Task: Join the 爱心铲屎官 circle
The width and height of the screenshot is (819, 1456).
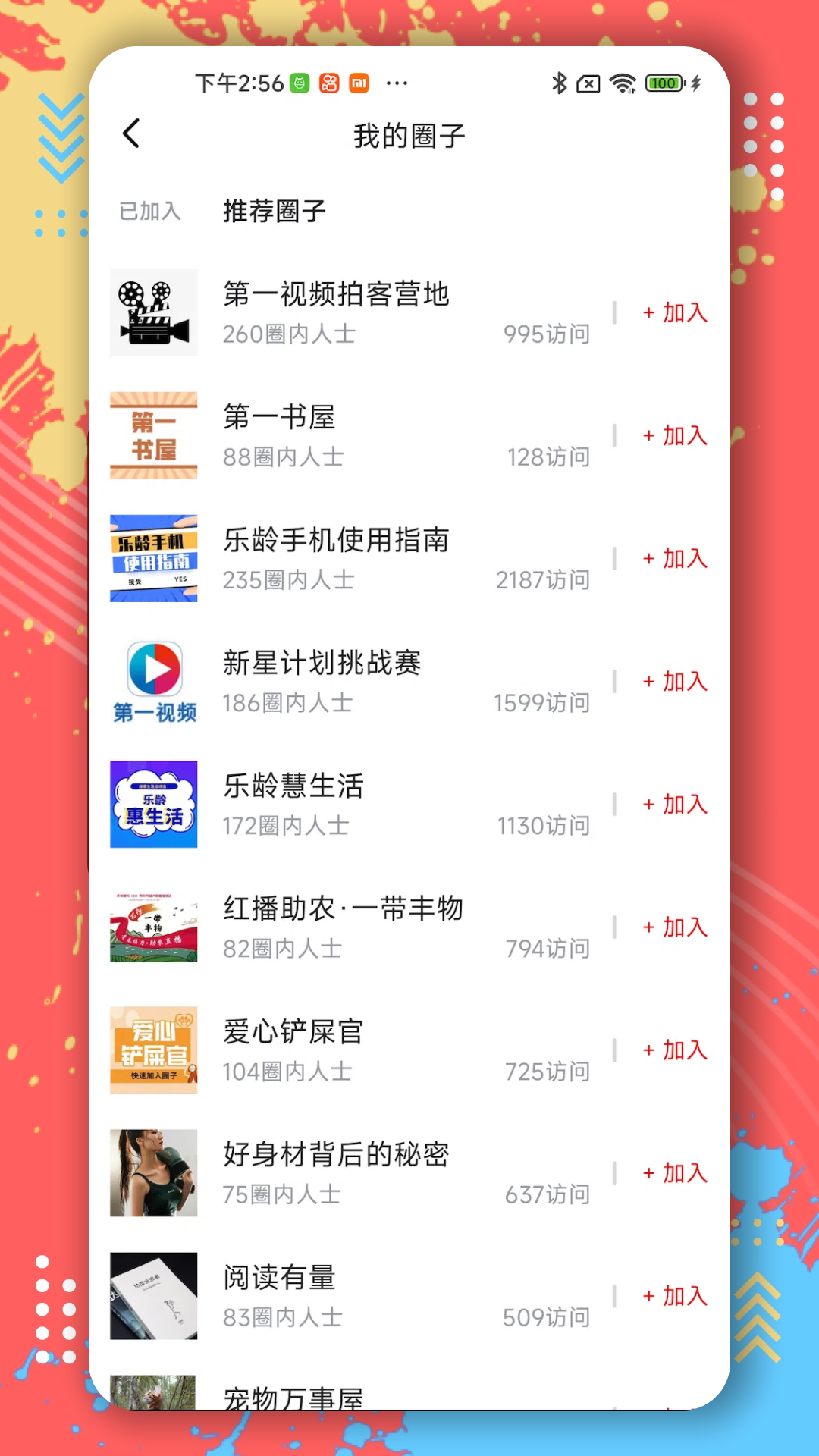Action: 674,1050
